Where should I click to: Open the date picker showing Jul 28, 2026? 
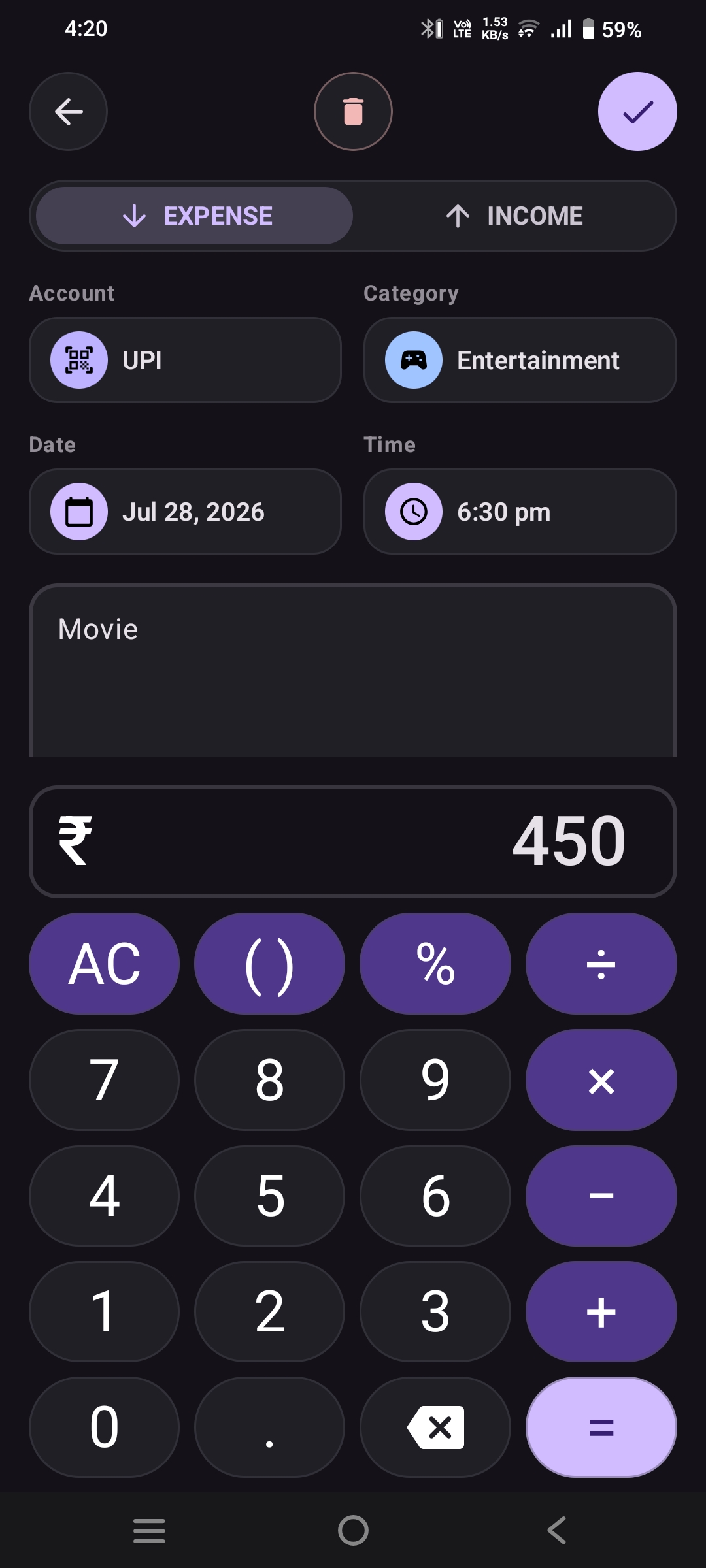click(185, 512)
